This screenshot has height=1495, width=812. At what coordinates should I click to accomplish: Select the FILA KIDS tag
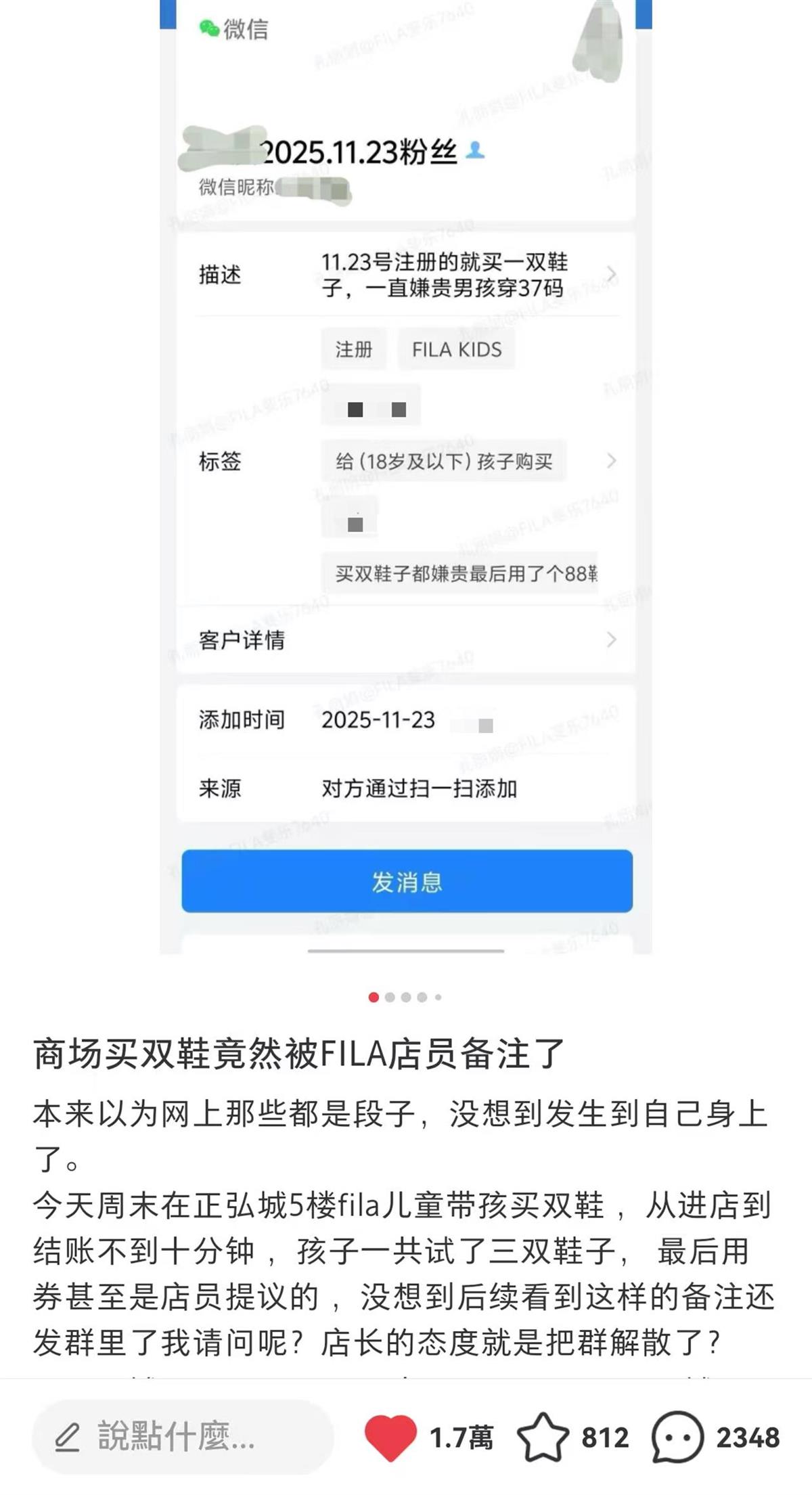point(457,349)
